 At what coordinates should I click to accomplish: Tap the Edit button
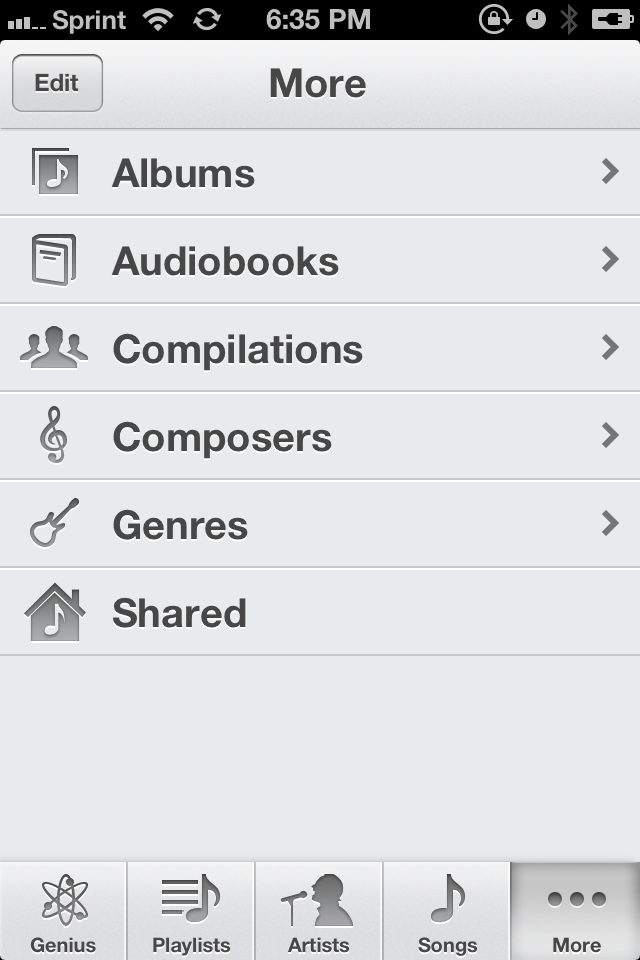tap(57, 83)
